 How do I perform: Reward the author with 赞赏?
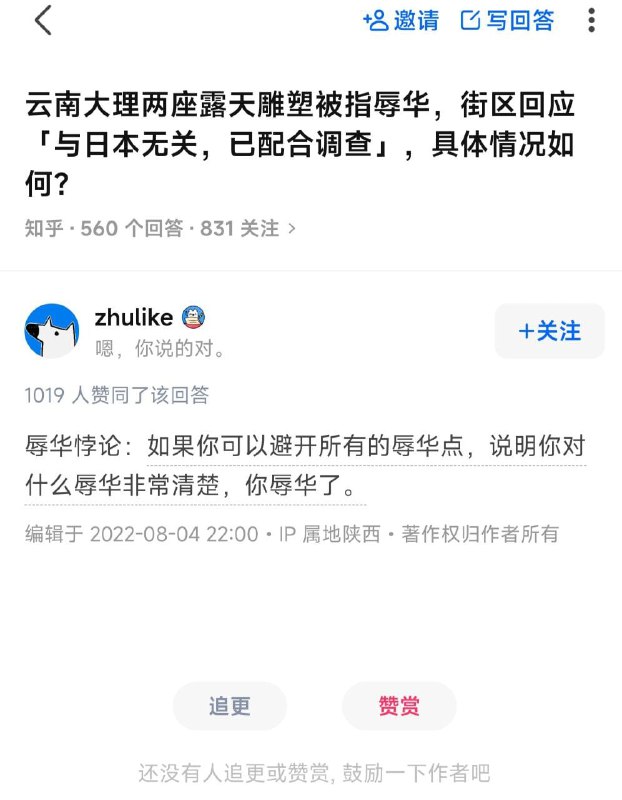click(x=399, y=706)
